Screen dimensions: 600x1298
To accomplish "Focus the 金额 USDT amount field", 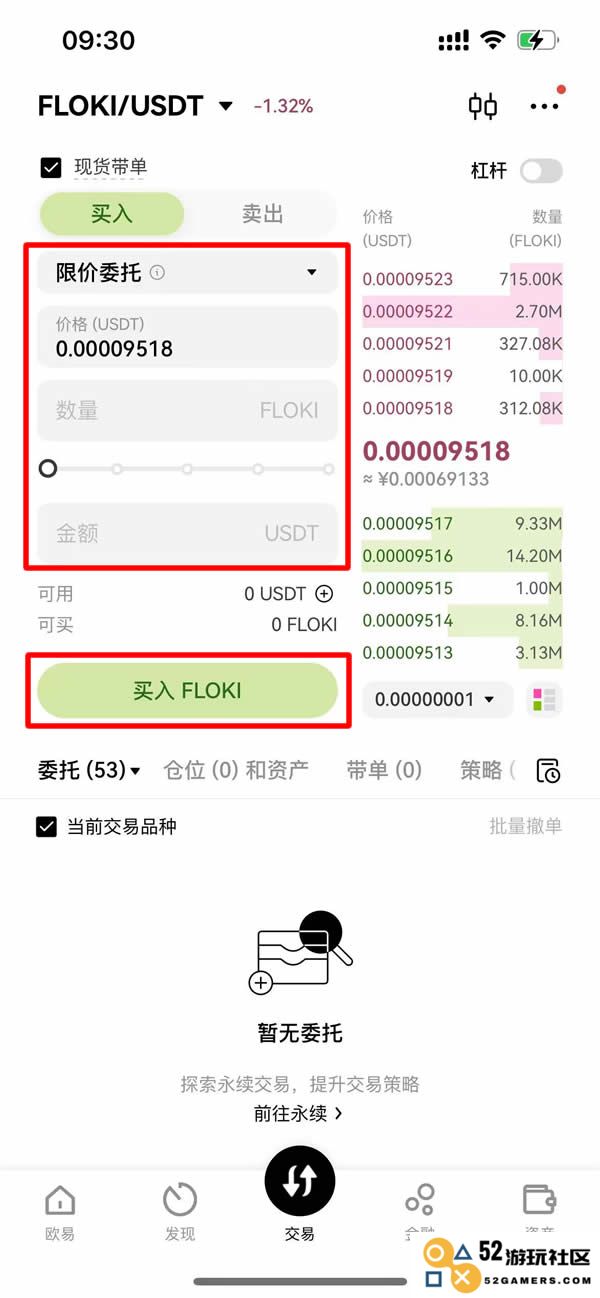I will 187,533.
